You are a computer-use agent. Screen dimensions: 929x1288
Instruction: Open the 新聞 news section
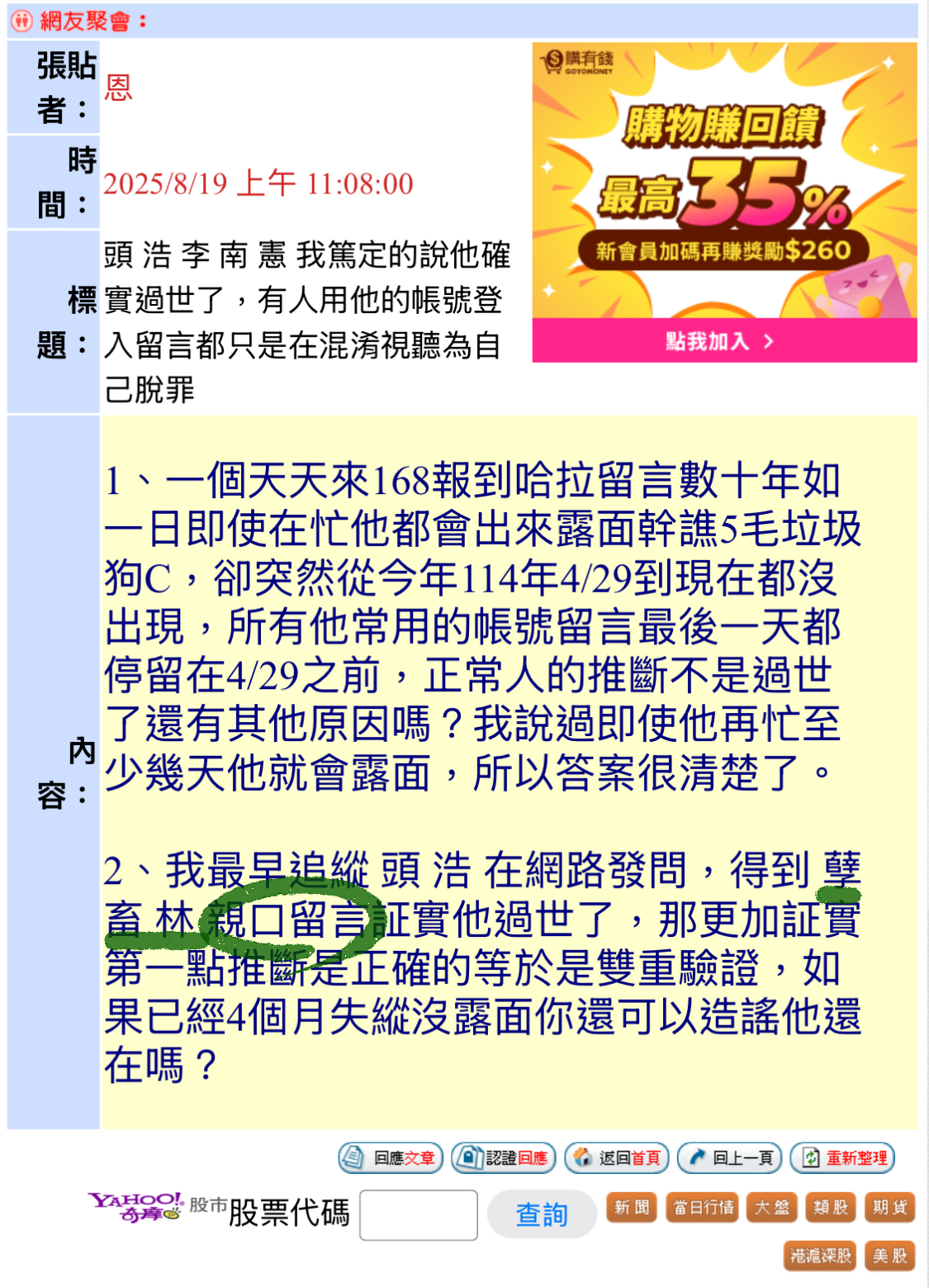[632, 1207]
